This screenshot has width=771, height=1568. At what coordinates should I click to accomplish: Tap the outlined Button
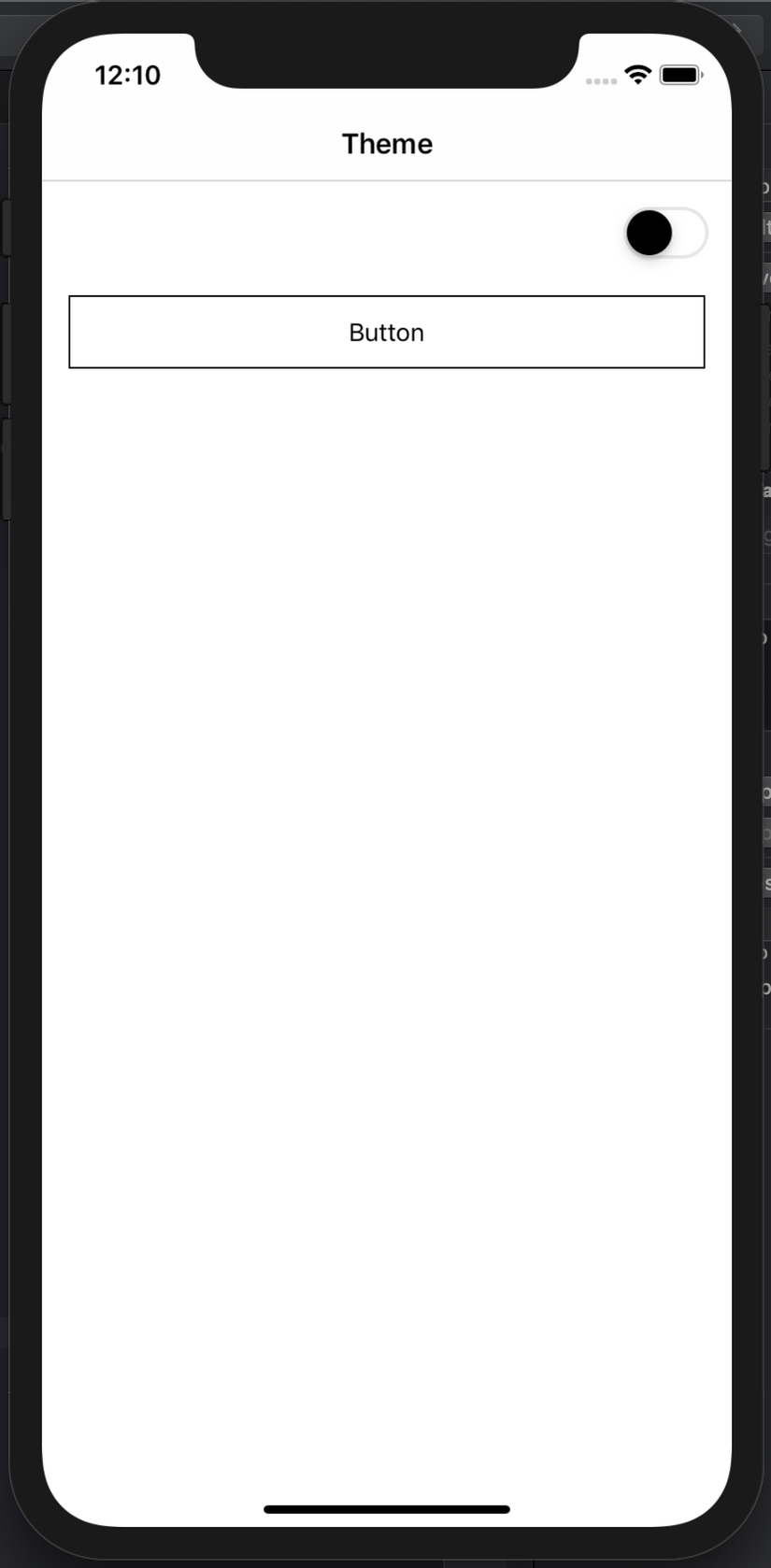pos(387,332)
